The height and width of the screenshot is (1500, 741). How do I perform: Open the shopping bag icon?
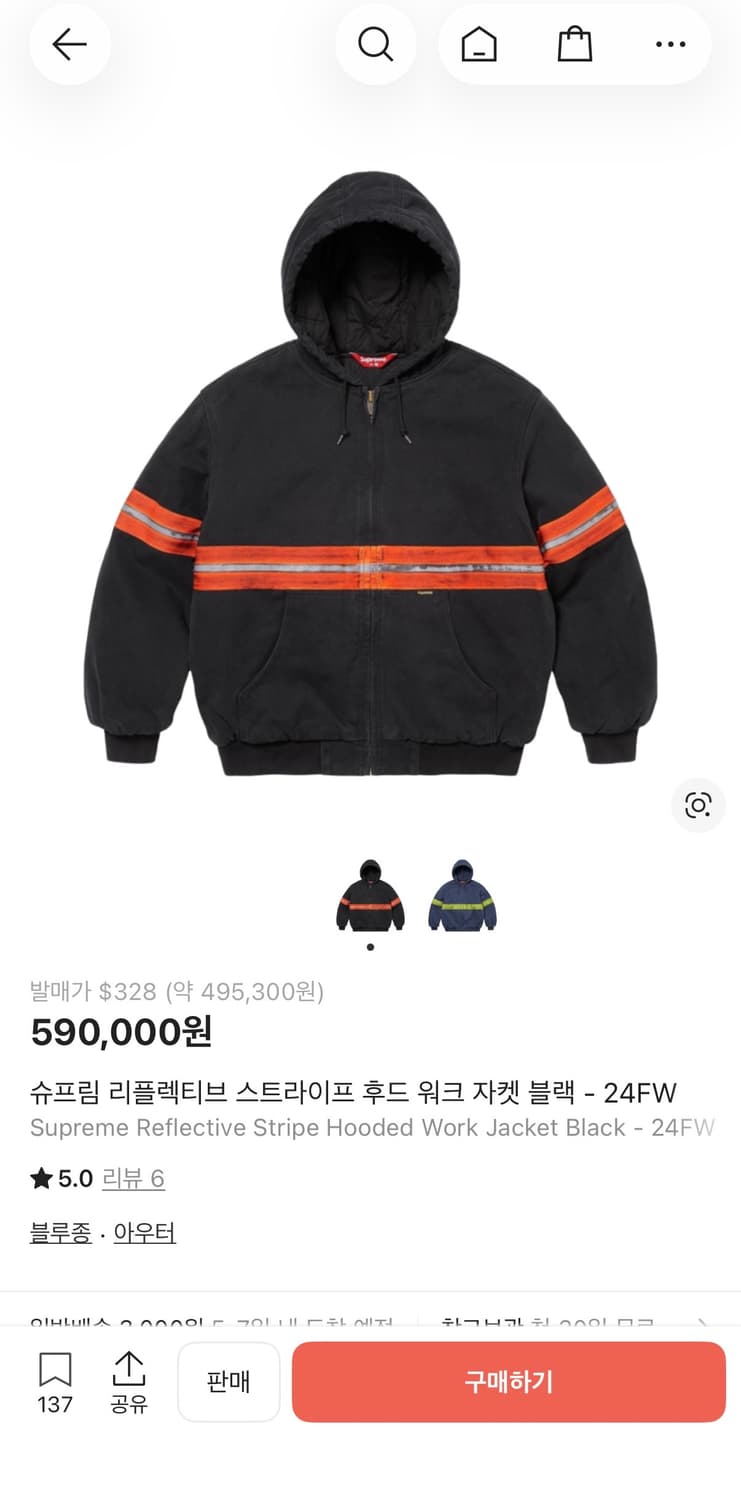[573, 44]
